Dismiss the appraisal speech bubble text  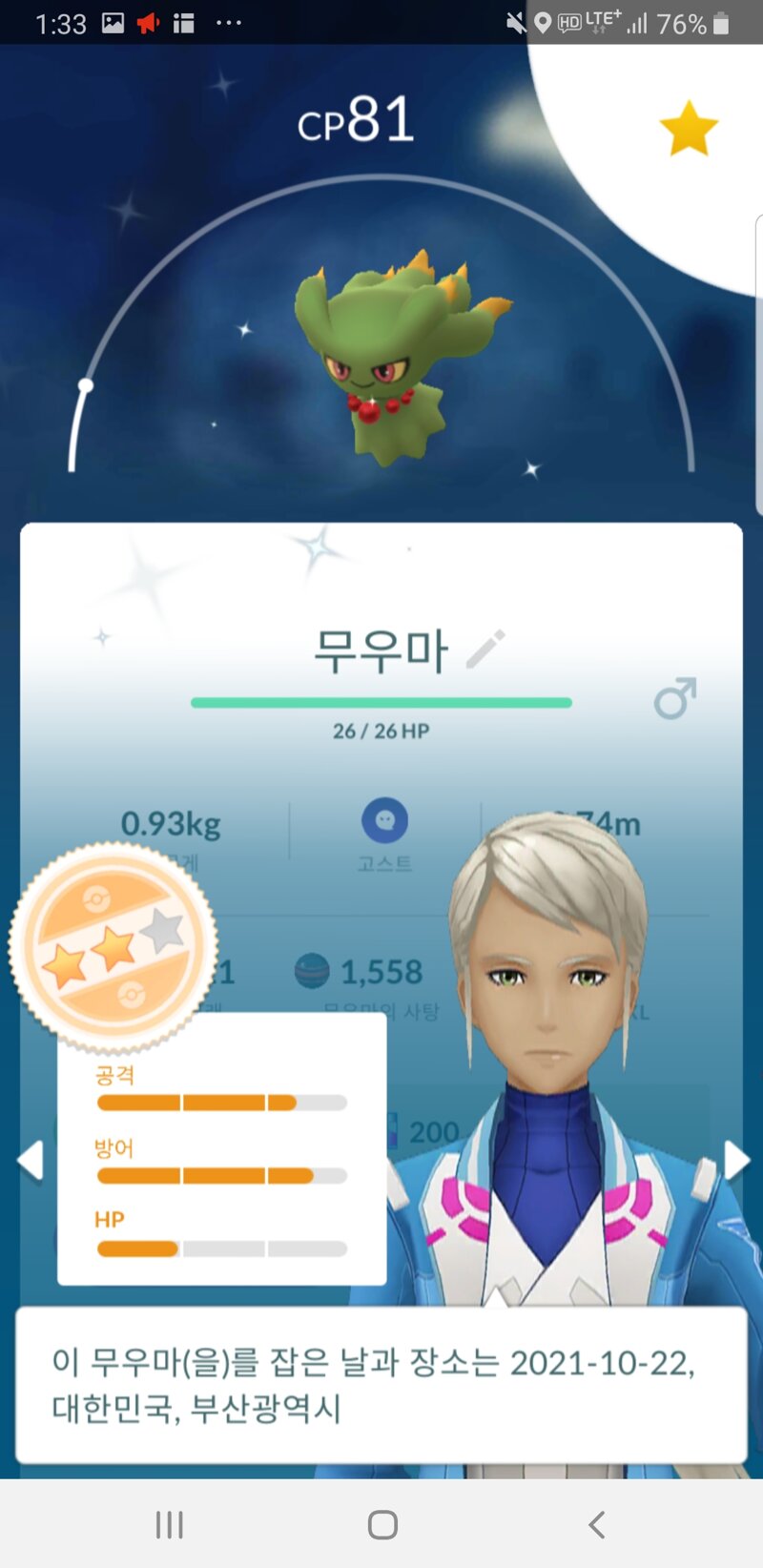pos(381,1386)
